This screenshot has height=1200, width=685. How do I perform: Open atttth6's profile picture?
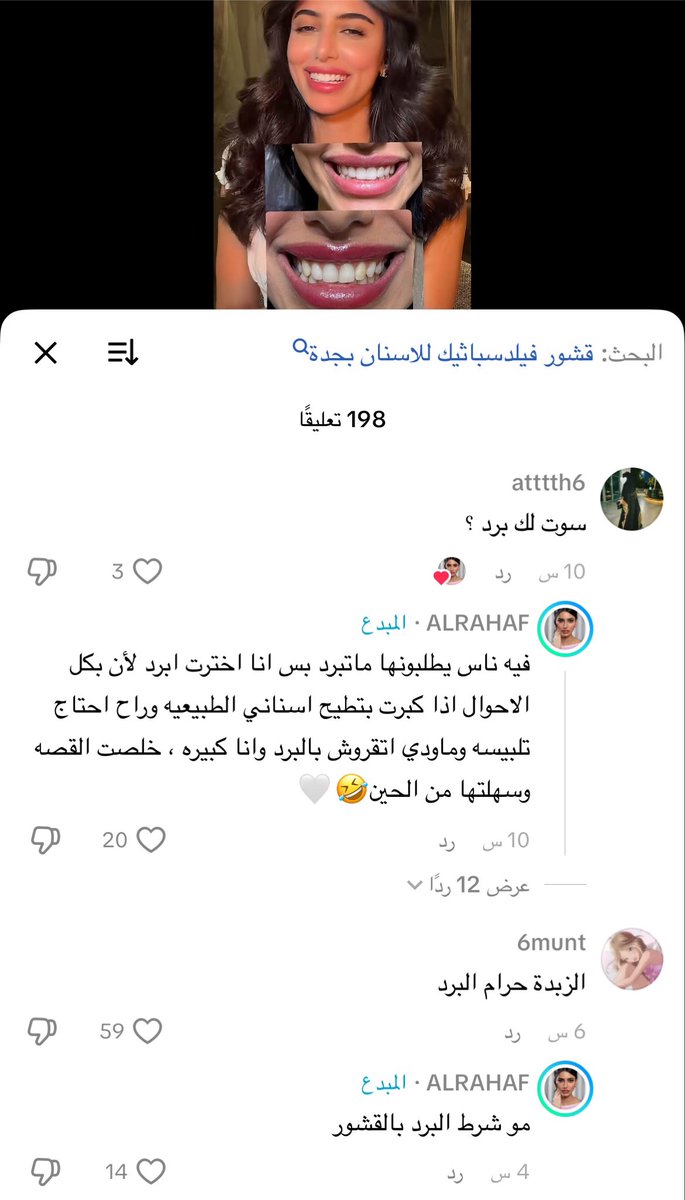631,498
